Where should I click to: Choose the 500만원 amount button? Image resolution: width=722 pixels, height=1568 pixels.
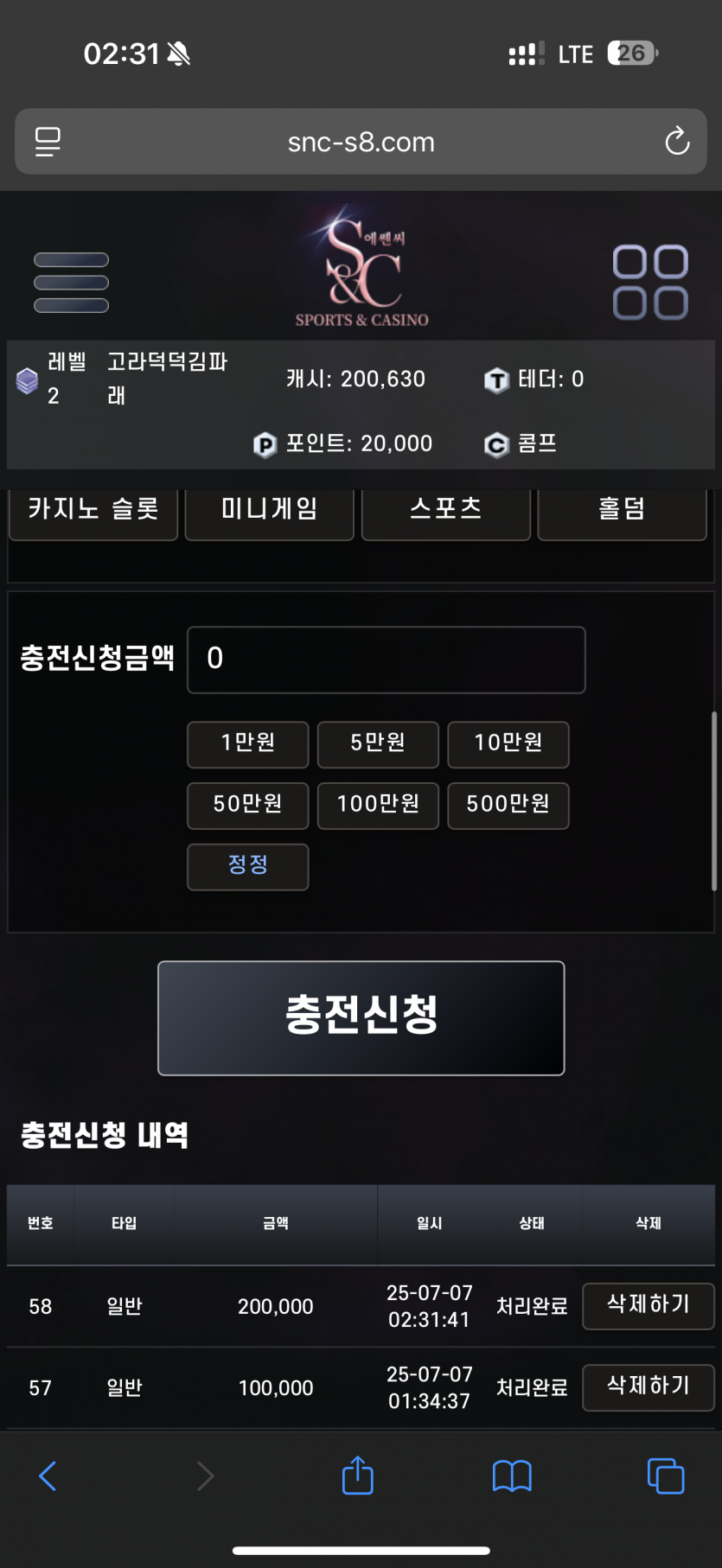click(508, 806)
